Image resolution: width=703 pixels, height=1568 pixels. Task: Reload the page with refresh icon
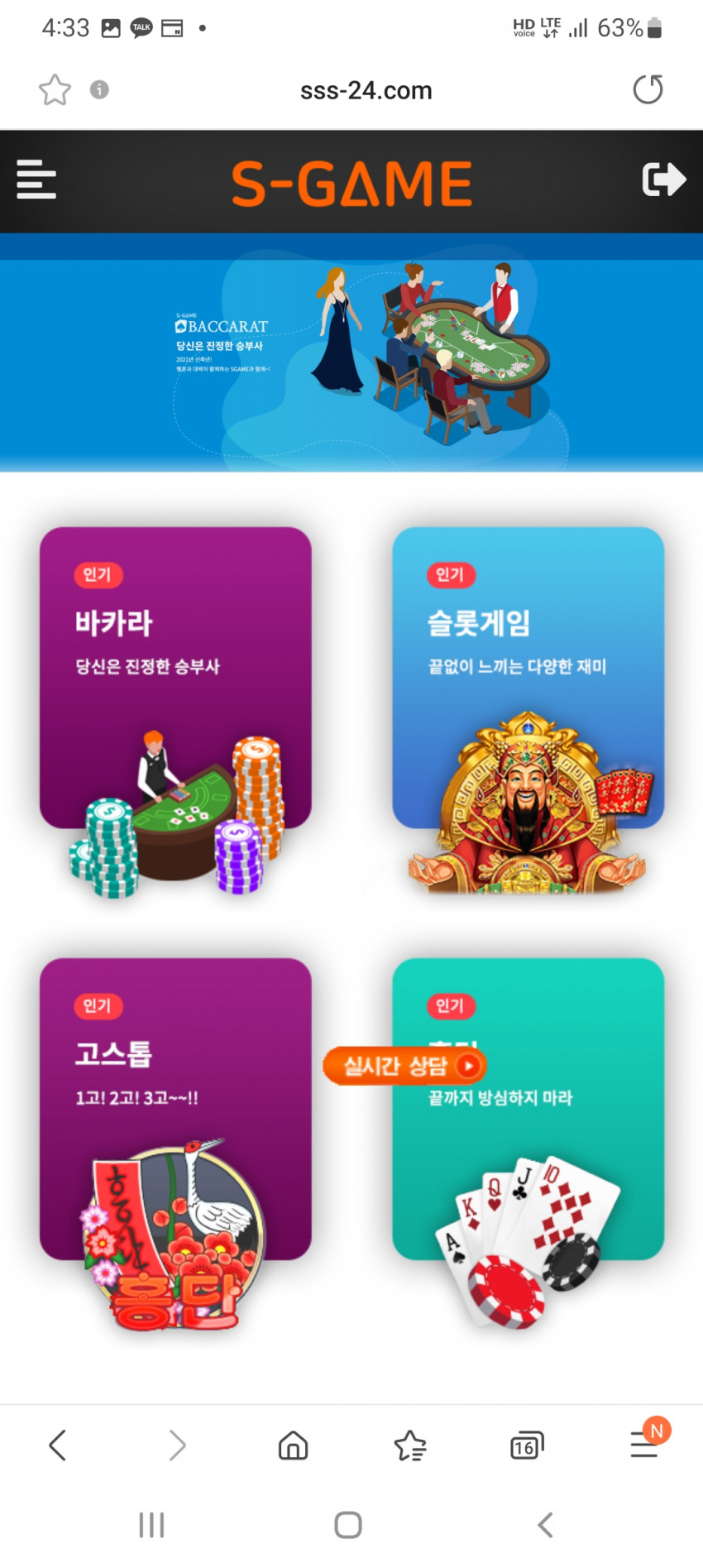[x=648, y=89]
